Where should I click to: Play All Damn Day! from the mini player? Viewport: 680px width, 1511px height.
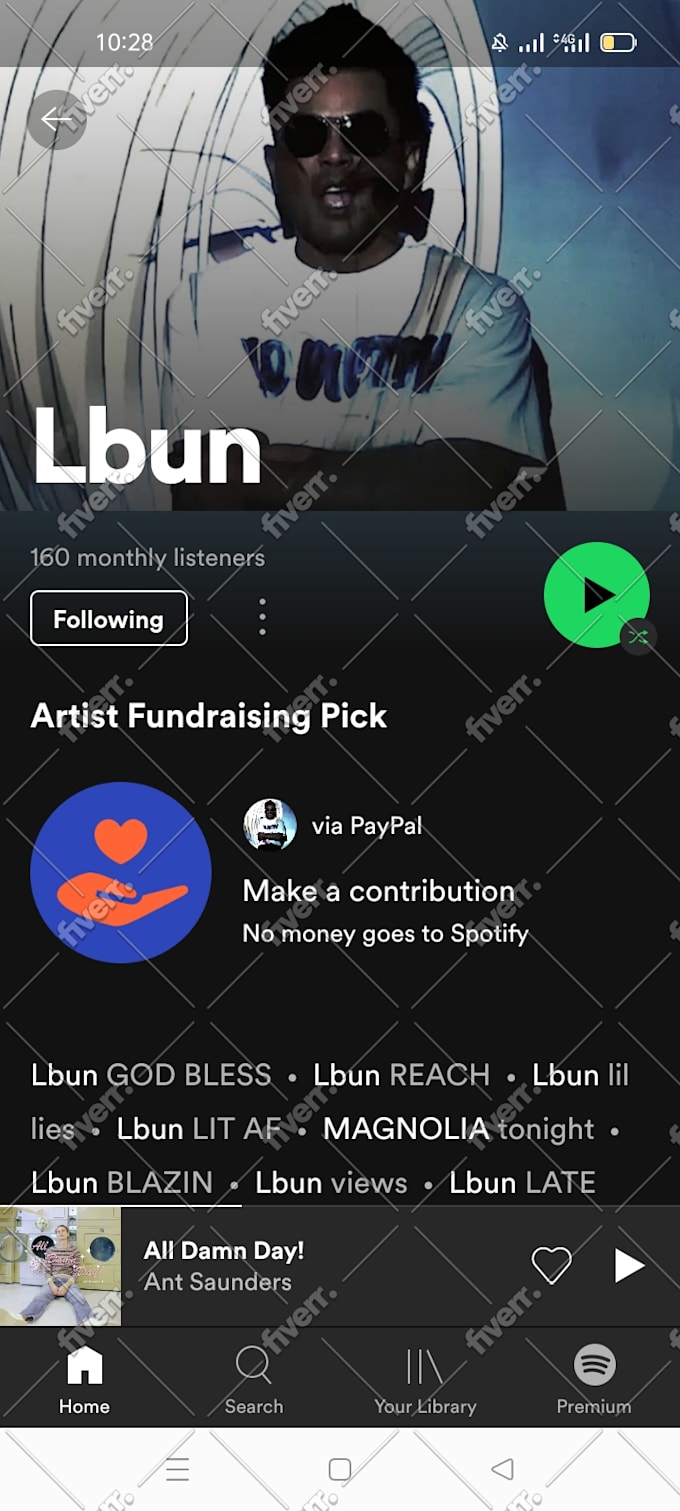pyautogui.click(x=629, y=1265)
